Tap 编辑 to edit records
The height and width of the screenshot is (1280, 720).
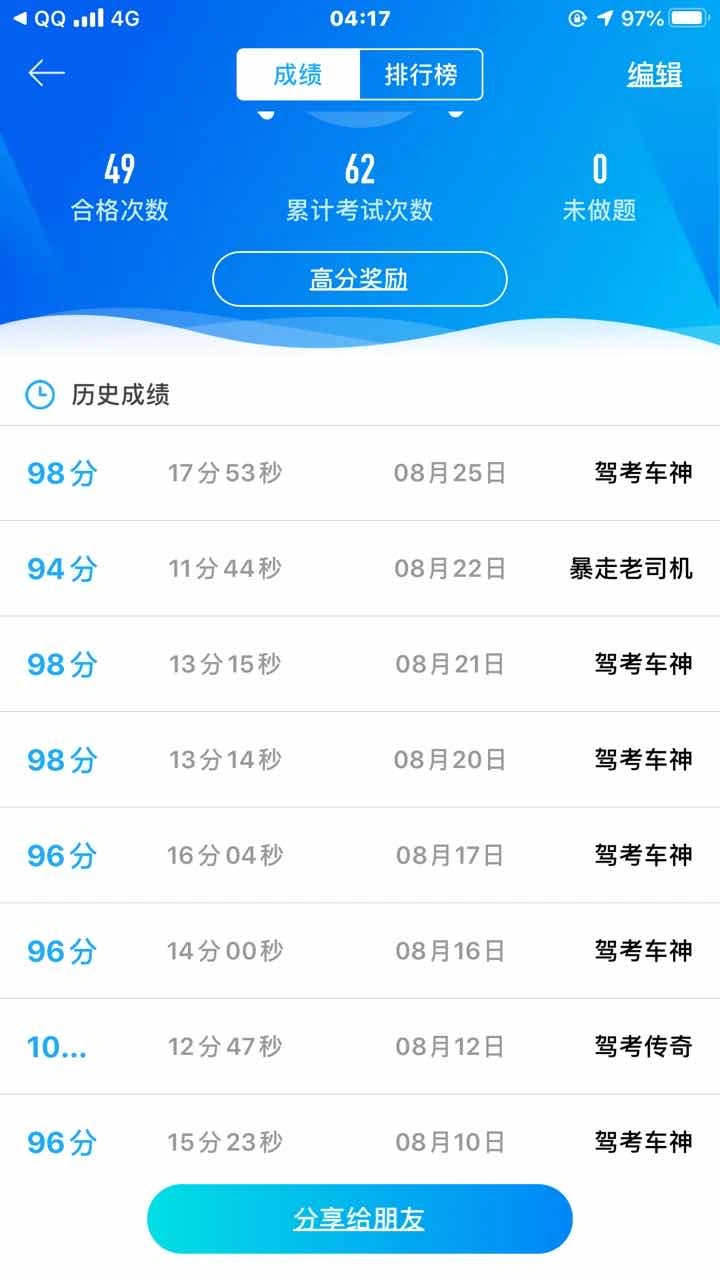(654, 75)
